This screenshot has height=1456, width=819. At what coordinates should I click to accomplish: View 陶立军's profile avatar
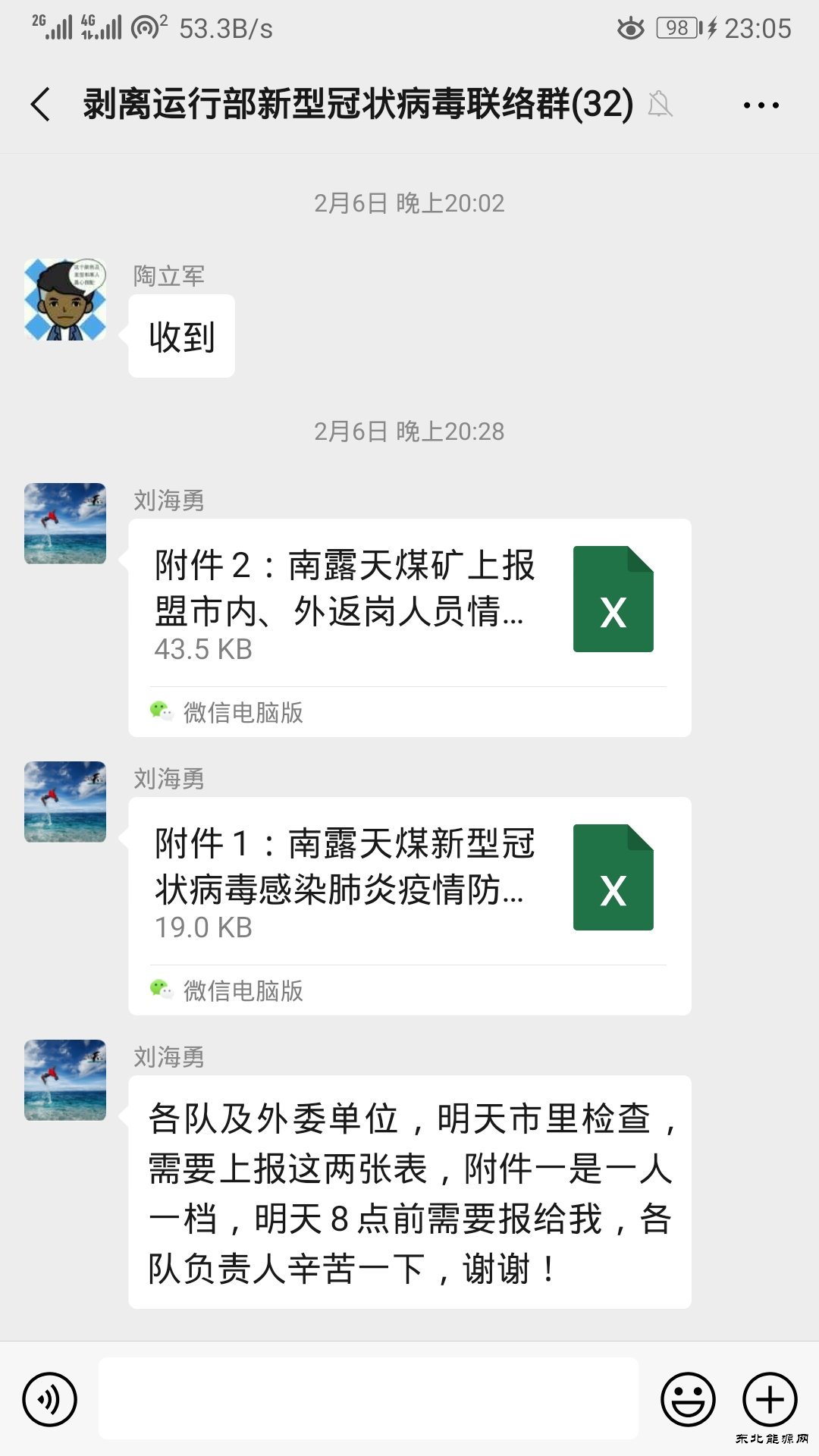click(x=65, y=300)
